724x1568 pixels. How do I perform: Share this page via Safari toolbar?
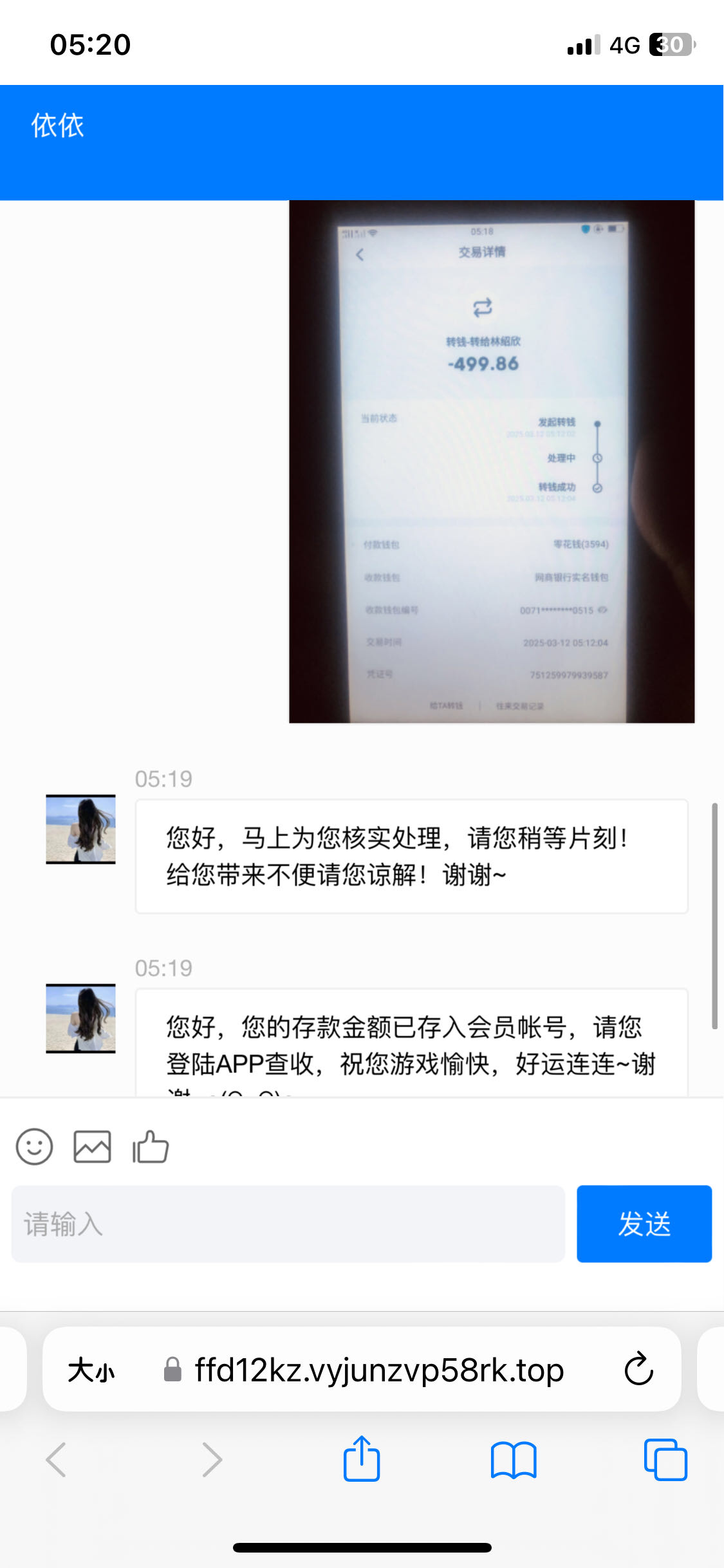[361, 1459]
